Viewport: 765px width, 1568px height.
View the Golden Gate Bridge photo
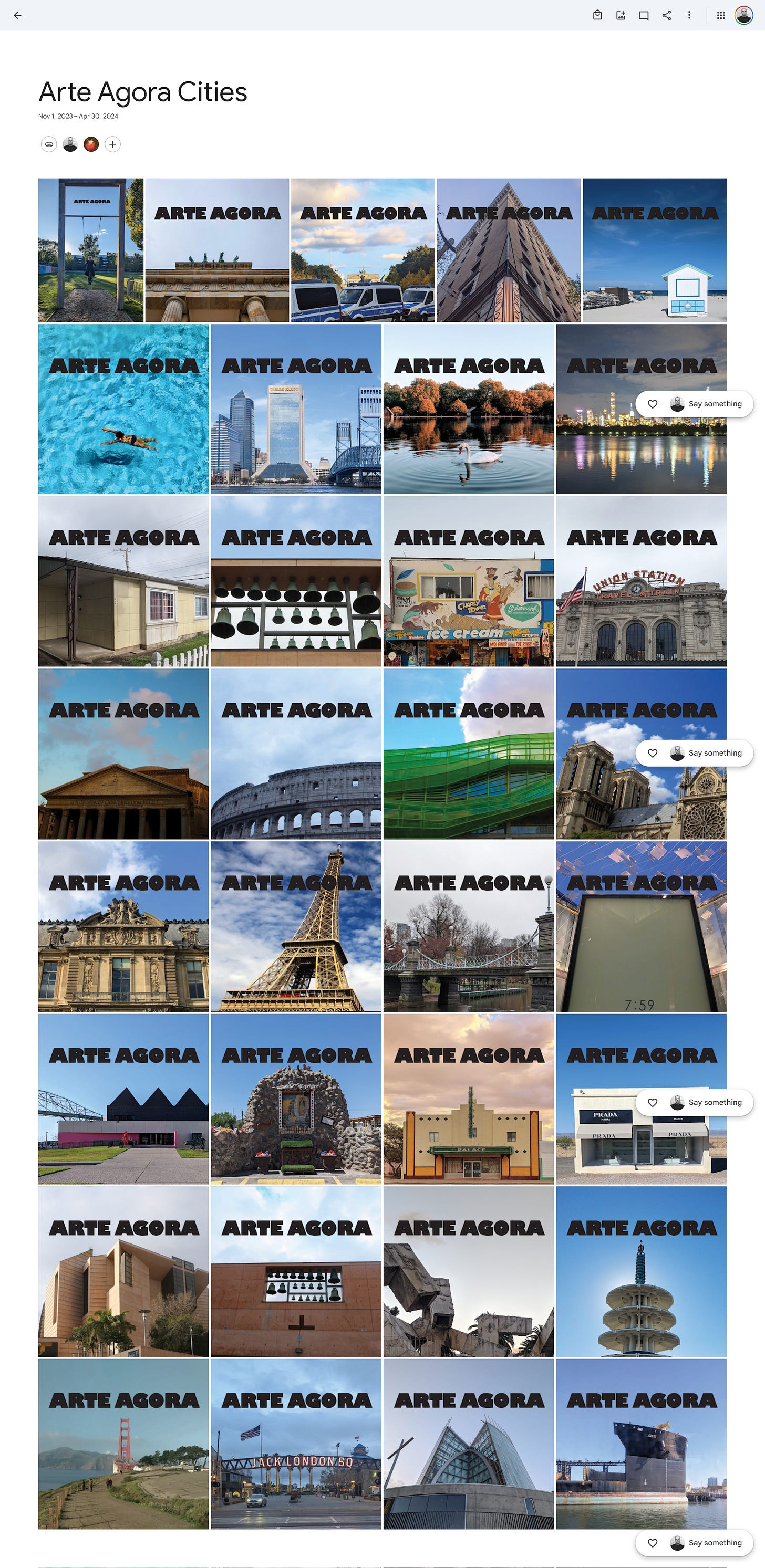(123, 1444)
